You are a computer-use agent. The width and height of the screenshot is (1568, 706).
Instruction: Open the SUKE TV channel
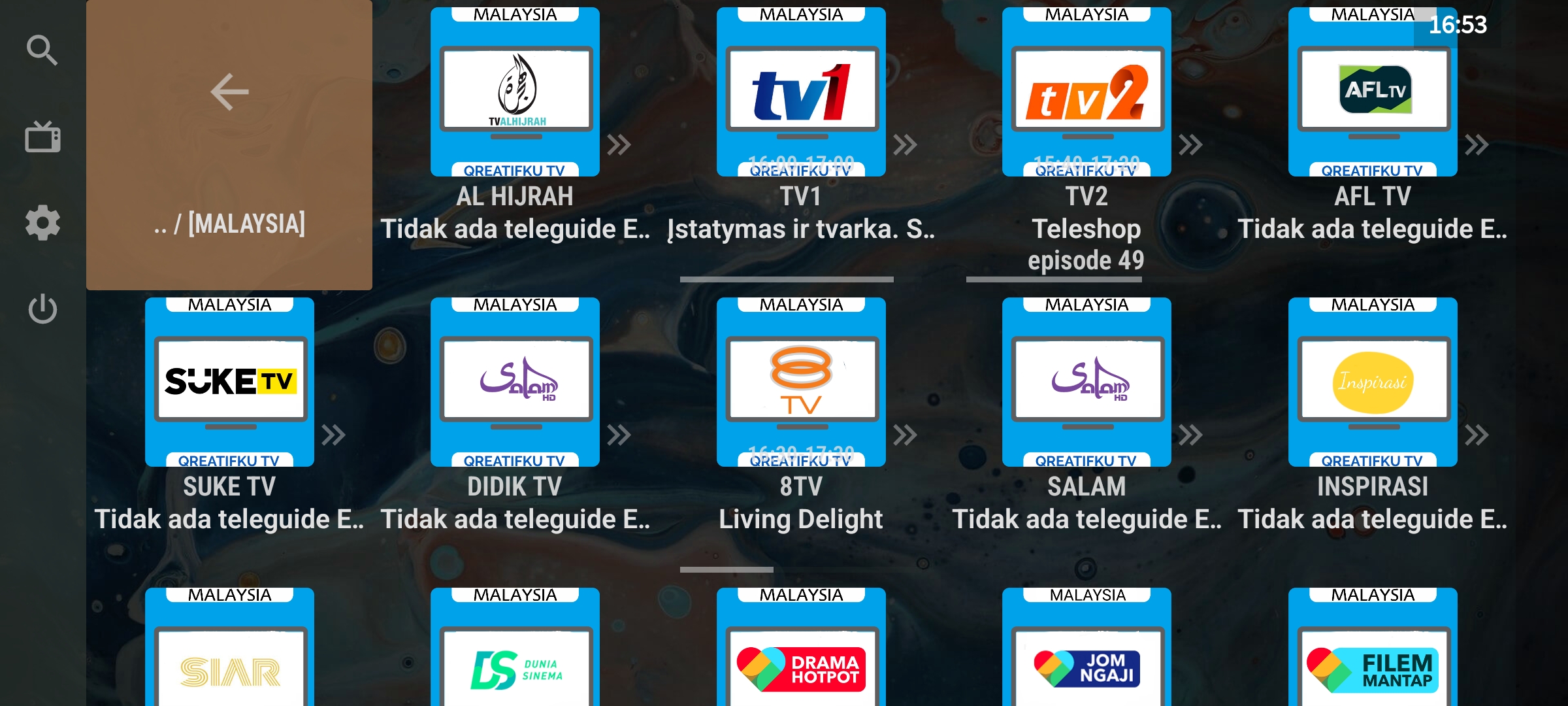pos(229,382)
